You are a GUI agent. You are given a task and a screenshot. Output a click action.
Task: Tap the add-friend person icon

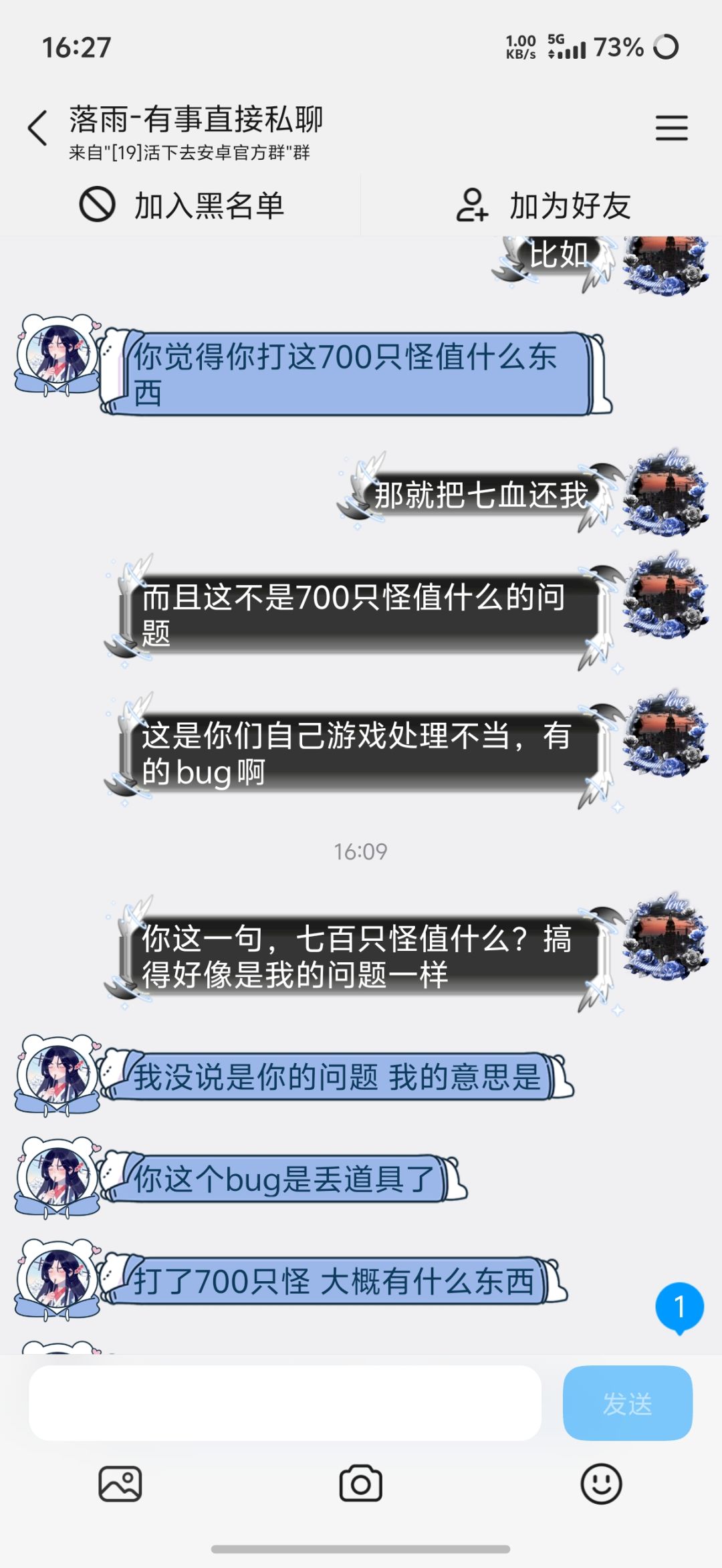[x=472, y=206]
